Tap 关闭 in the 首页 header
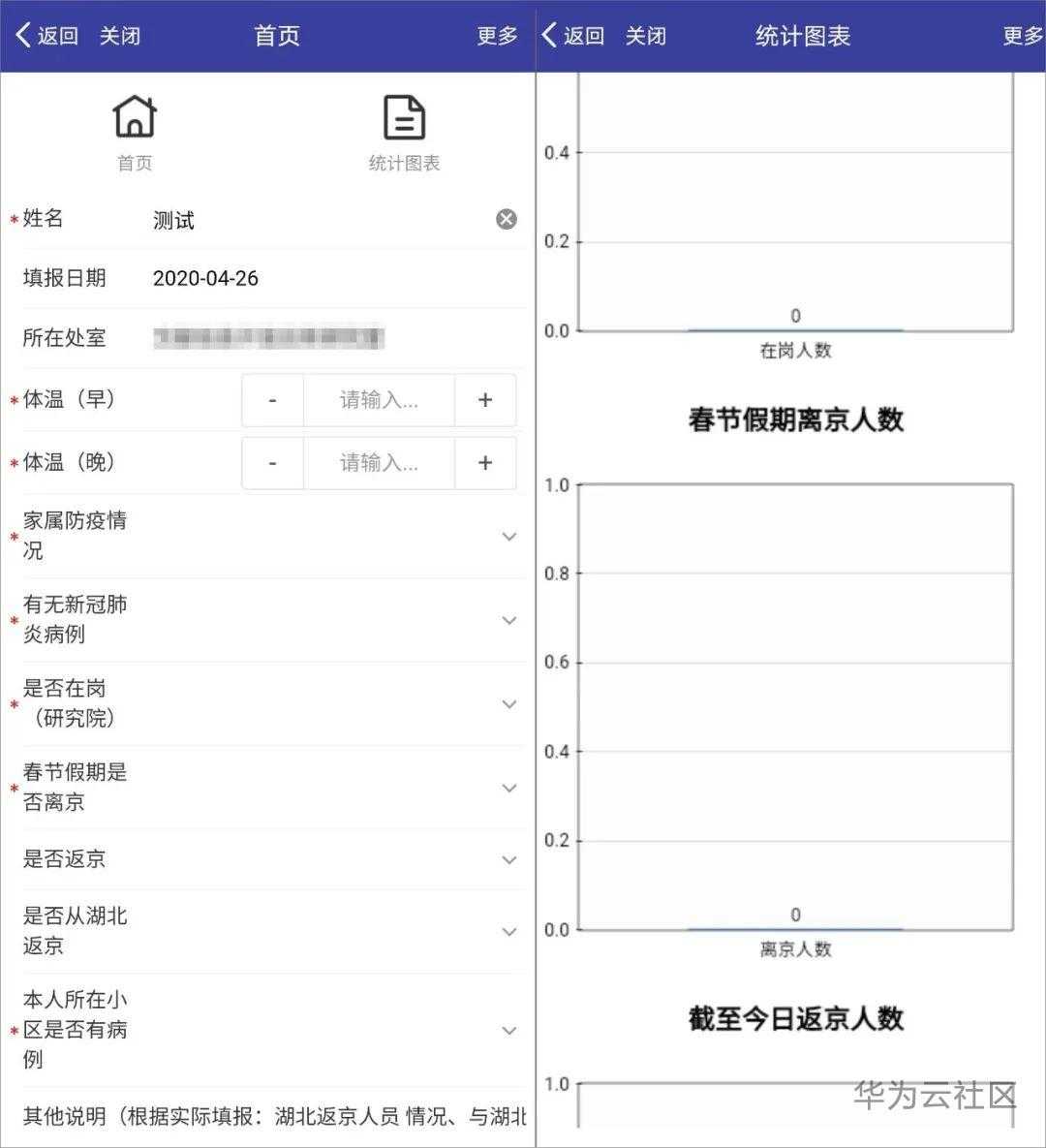 point(120,36)
